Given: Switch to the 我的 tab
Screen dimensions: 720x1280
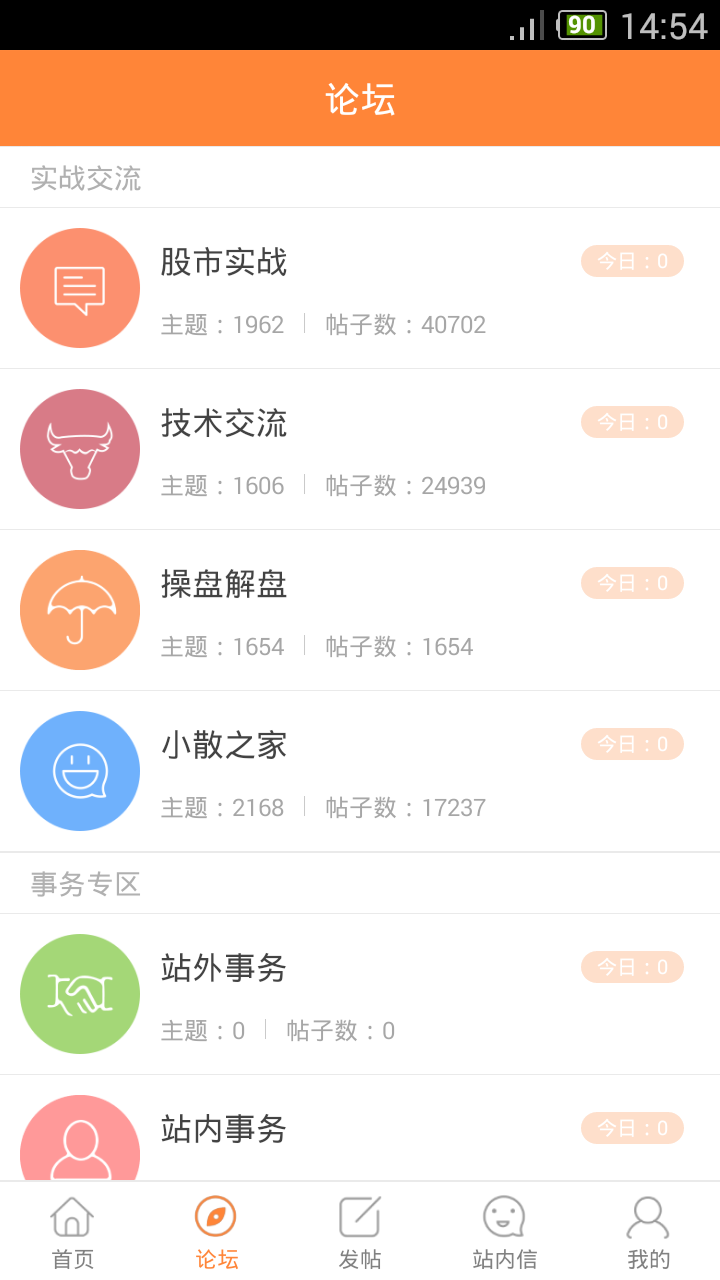Looking at the screenshot, I should click(x=648, y=1232).
